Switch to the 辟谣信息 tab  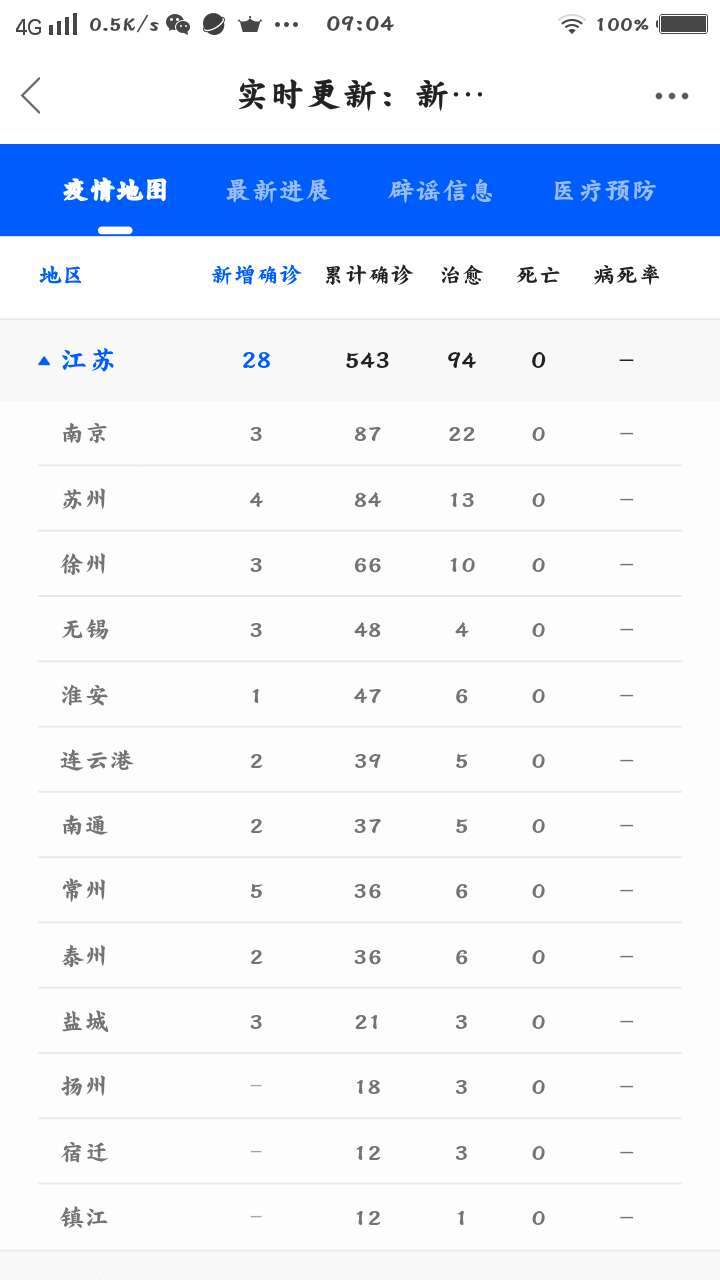[441, 190]
